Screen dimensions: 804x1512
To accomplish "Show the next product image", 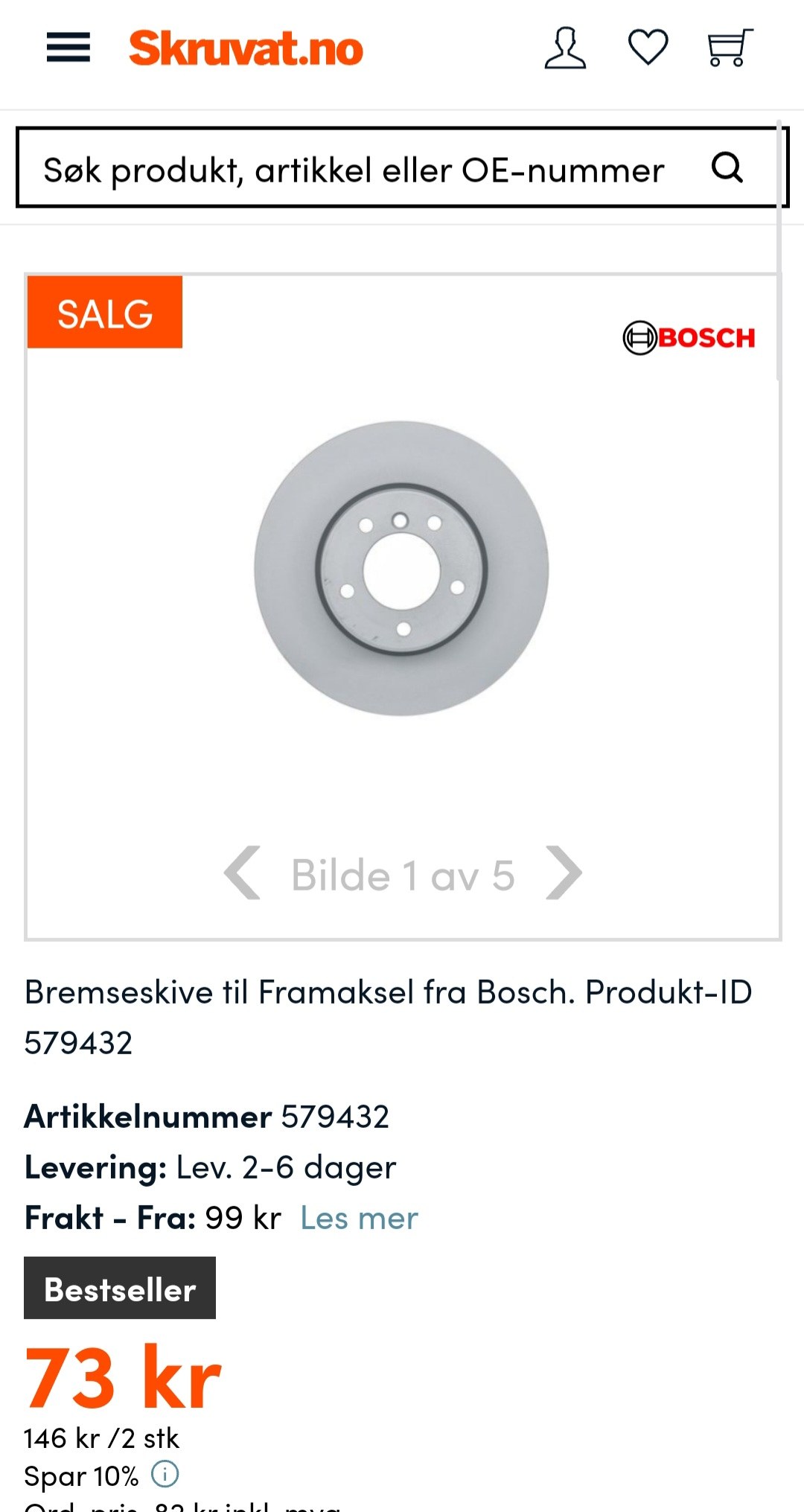I will pyautogui.click(x=564, y=873).
